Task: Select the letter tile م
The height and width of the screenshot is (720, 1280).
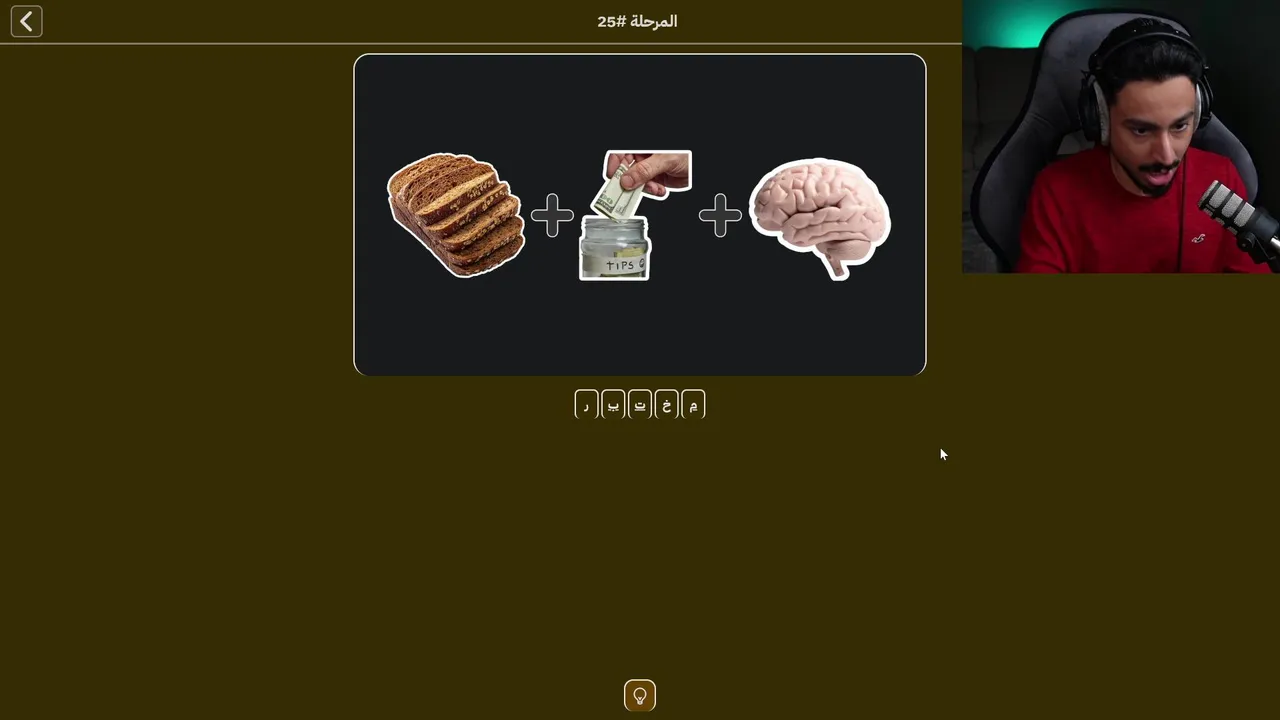Action: [x=693, y=405]
